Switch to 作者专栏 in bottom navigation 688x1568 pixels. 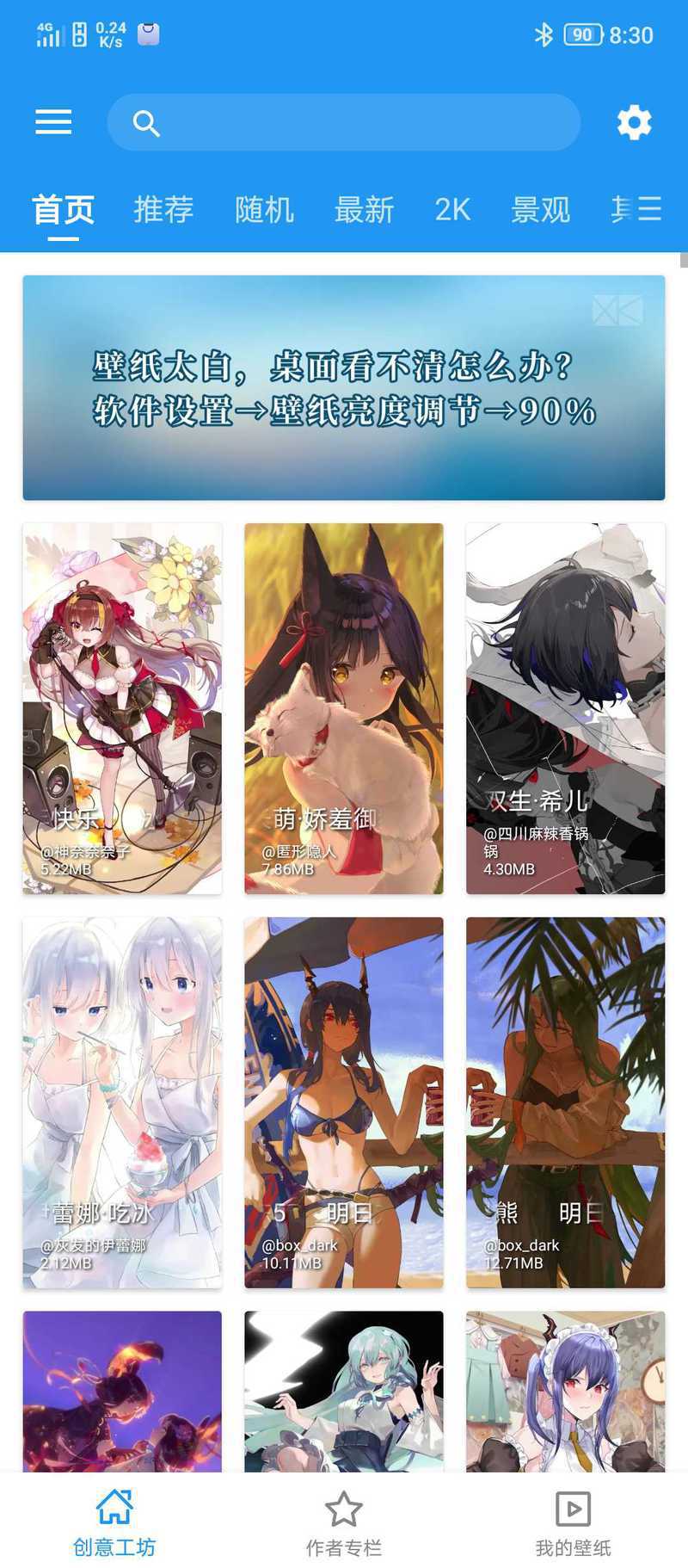point(343,1523)
